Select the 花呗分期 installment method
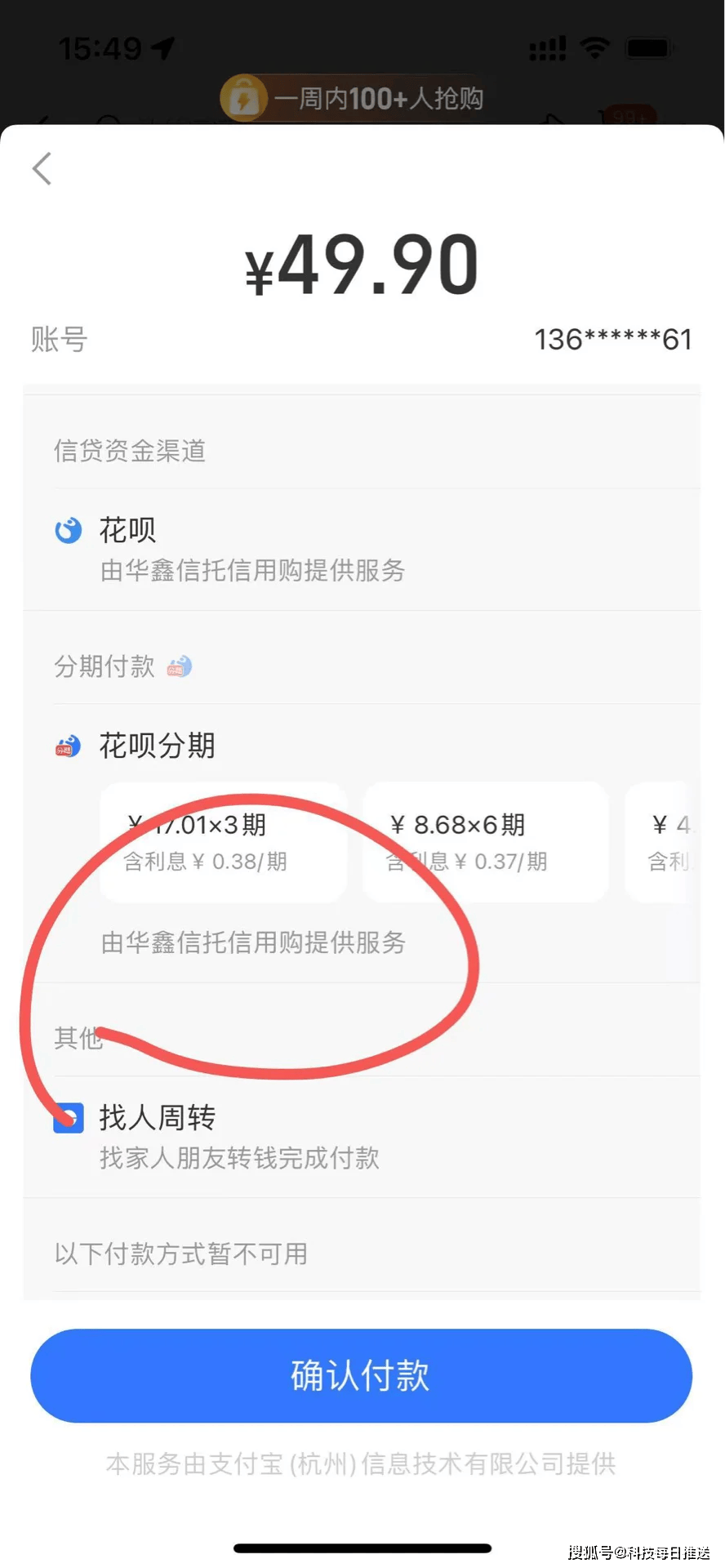Viewport: 725px width, 1568px height. click(x=157, y=746)
